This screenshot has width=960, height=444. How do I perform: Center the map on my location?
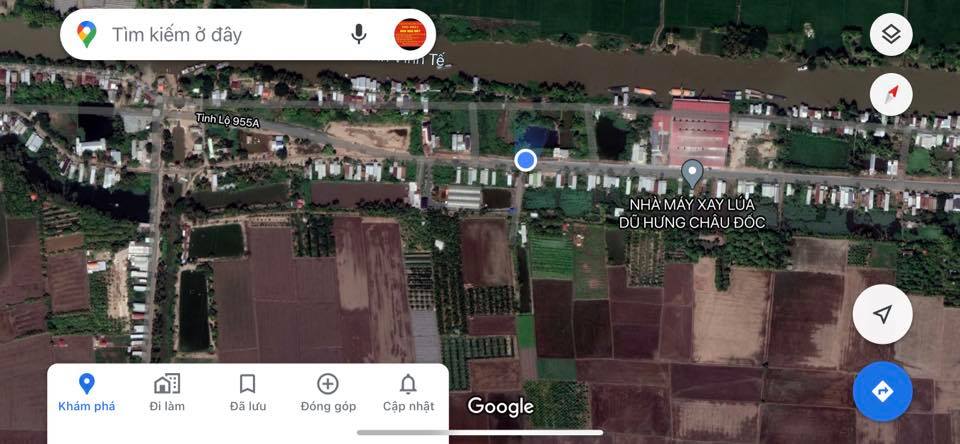[882, 315]
